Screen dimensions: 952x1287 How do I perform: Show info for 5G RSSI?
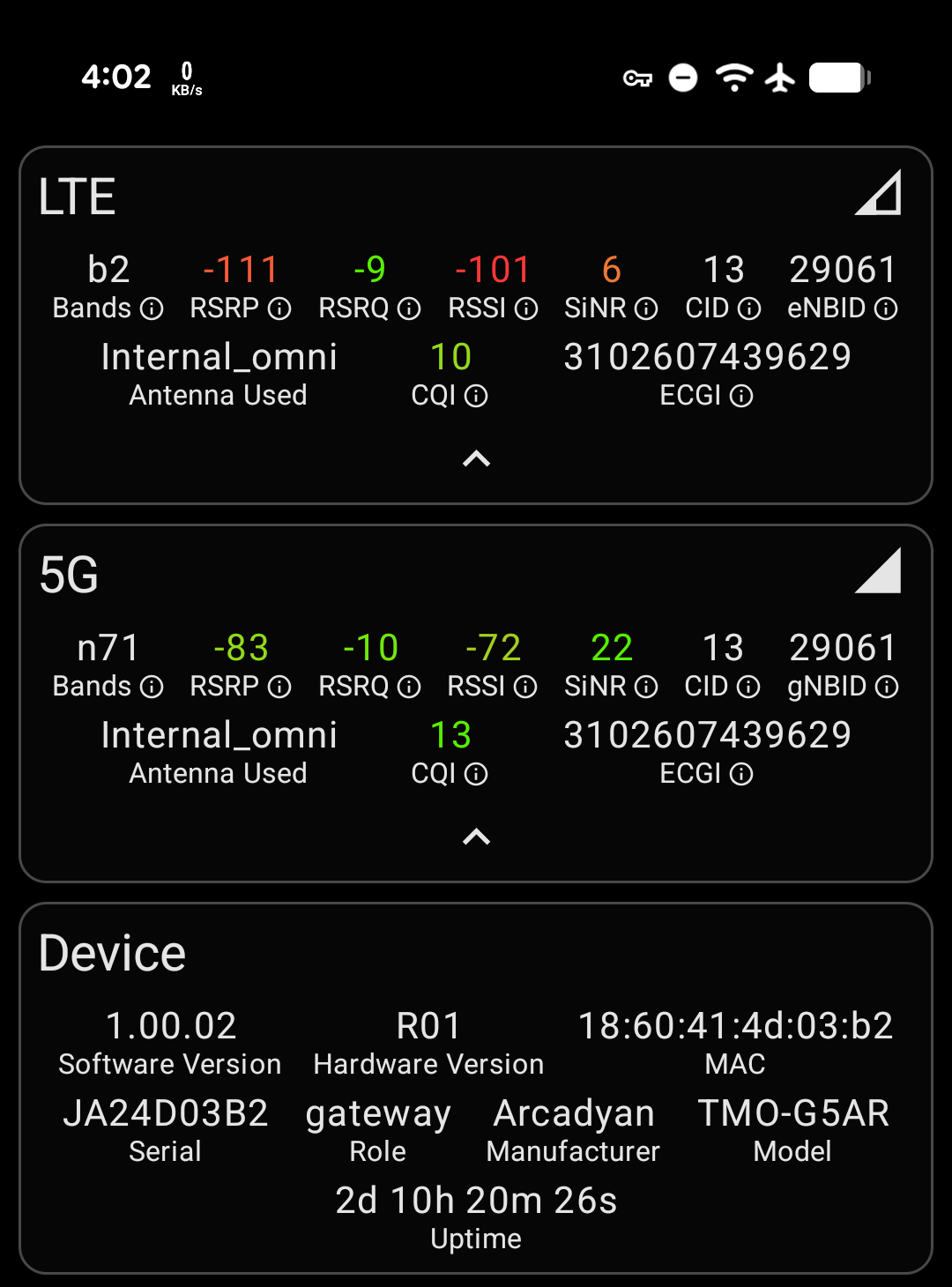(525, 687)
